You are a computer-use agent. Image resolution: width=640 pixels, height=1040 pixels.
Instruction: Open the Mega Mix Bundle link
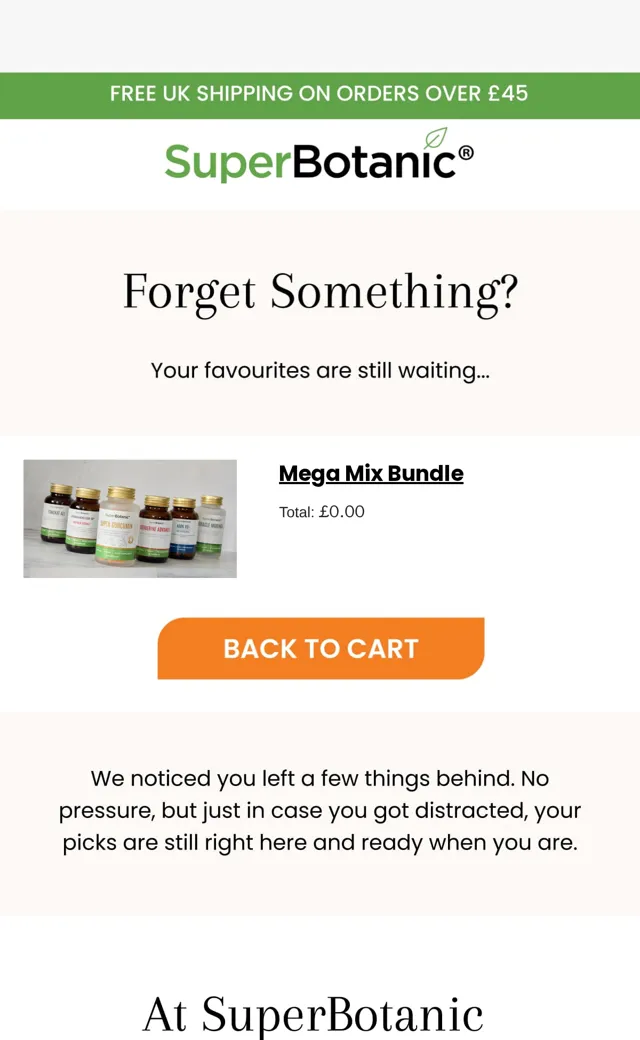(371, 474)
